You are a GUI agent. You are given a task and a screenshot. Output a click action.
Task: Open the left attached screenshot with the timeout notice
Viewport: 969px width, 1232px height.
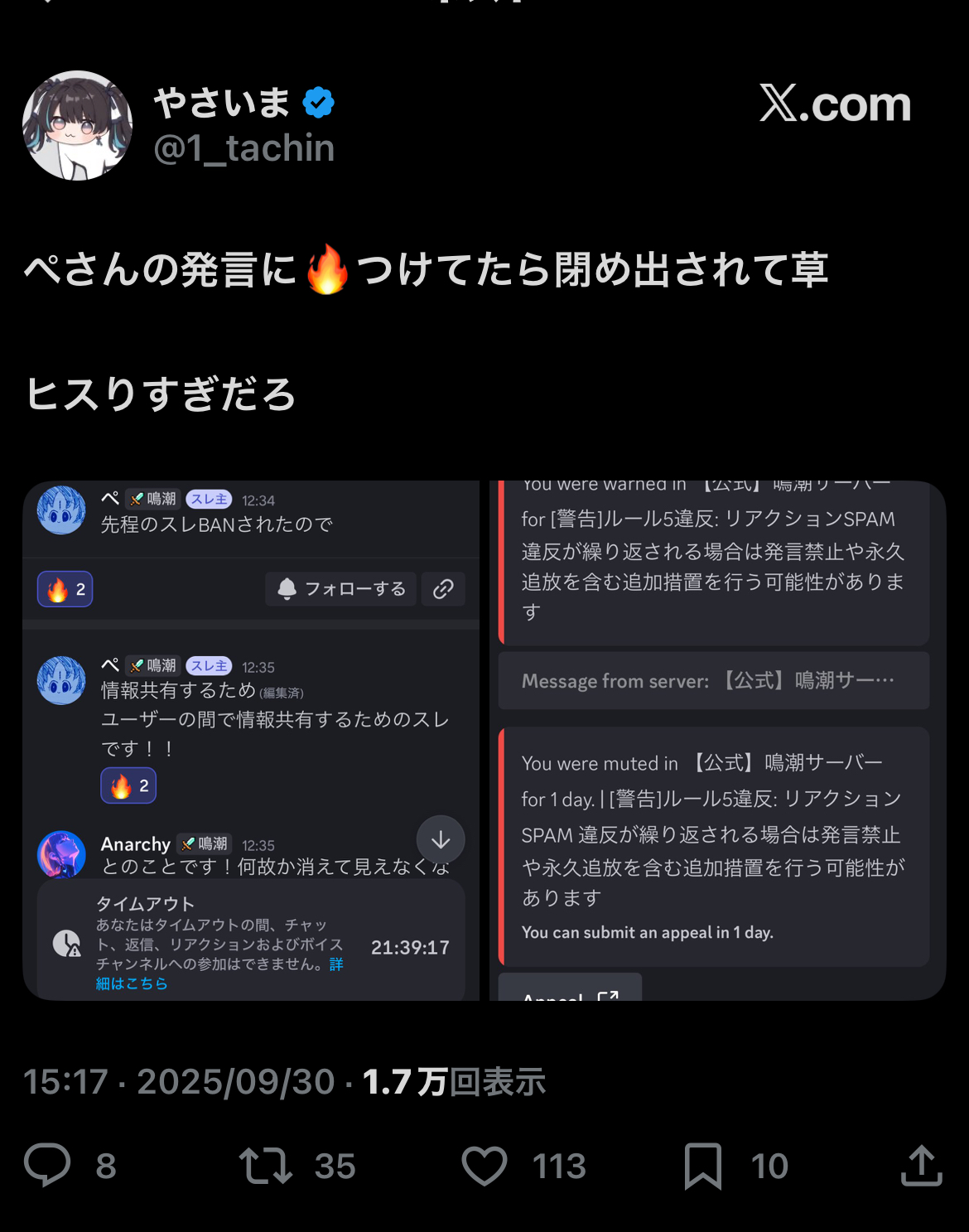pos(251,740)
